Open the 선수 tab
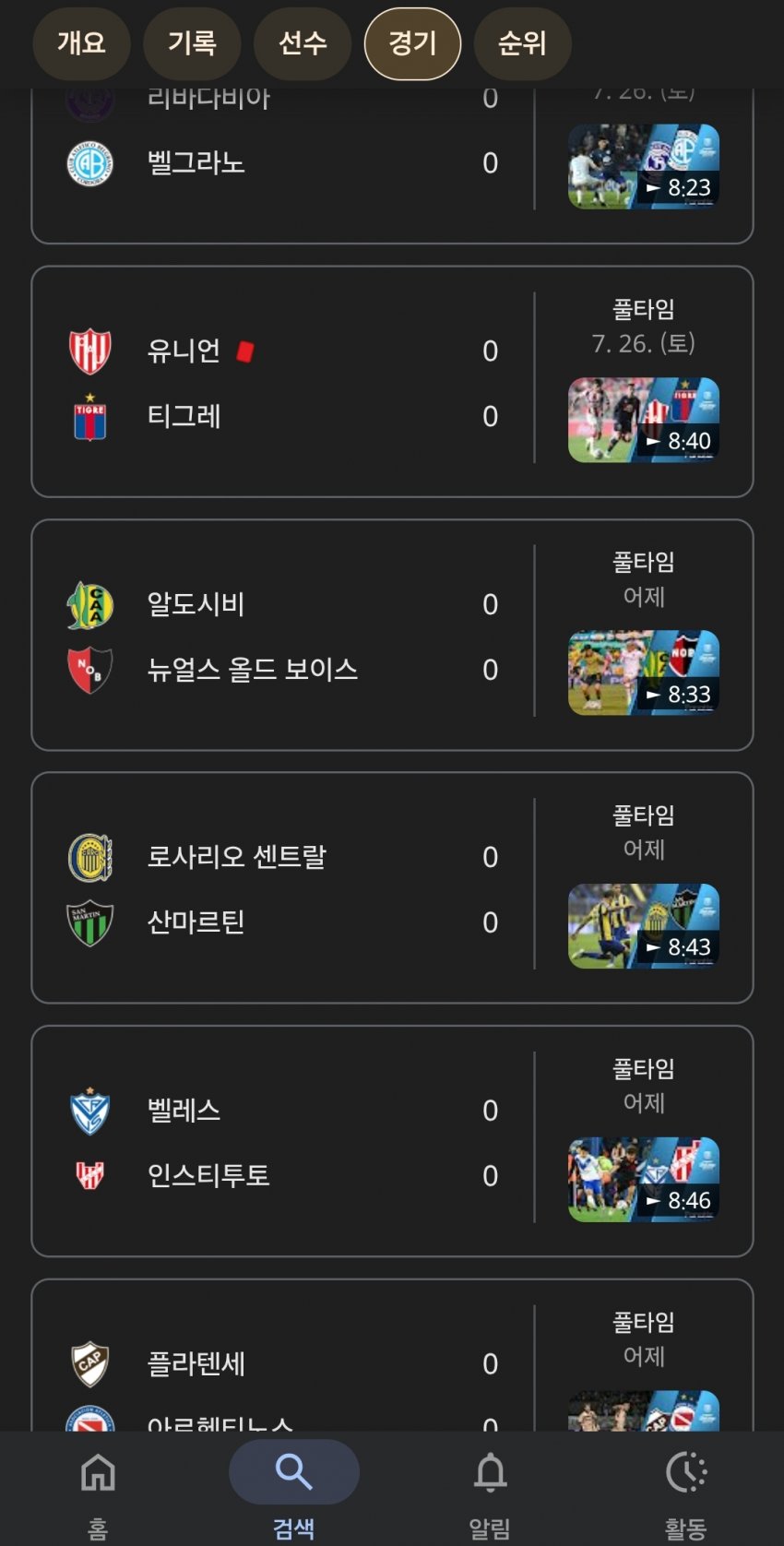The height and width of the screenshot is (1546, 784). (303, 43)
